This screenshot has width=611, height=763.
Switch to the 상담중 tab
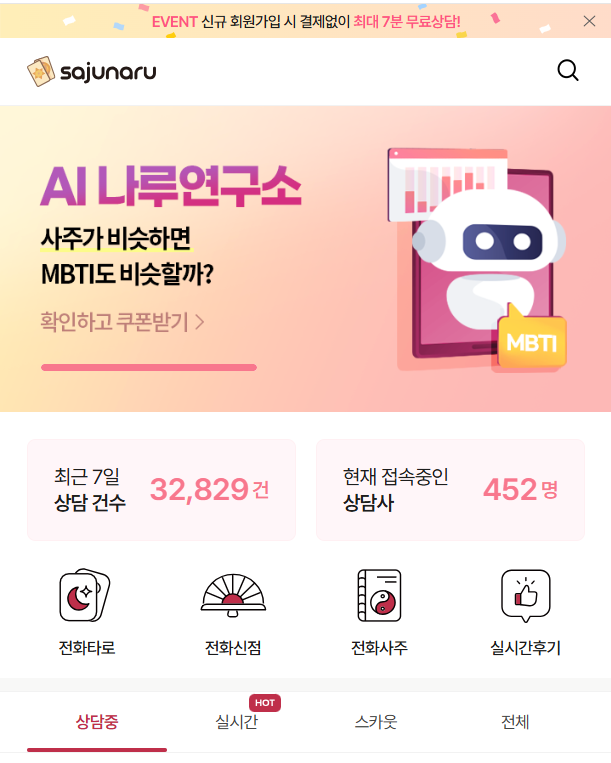97,722
